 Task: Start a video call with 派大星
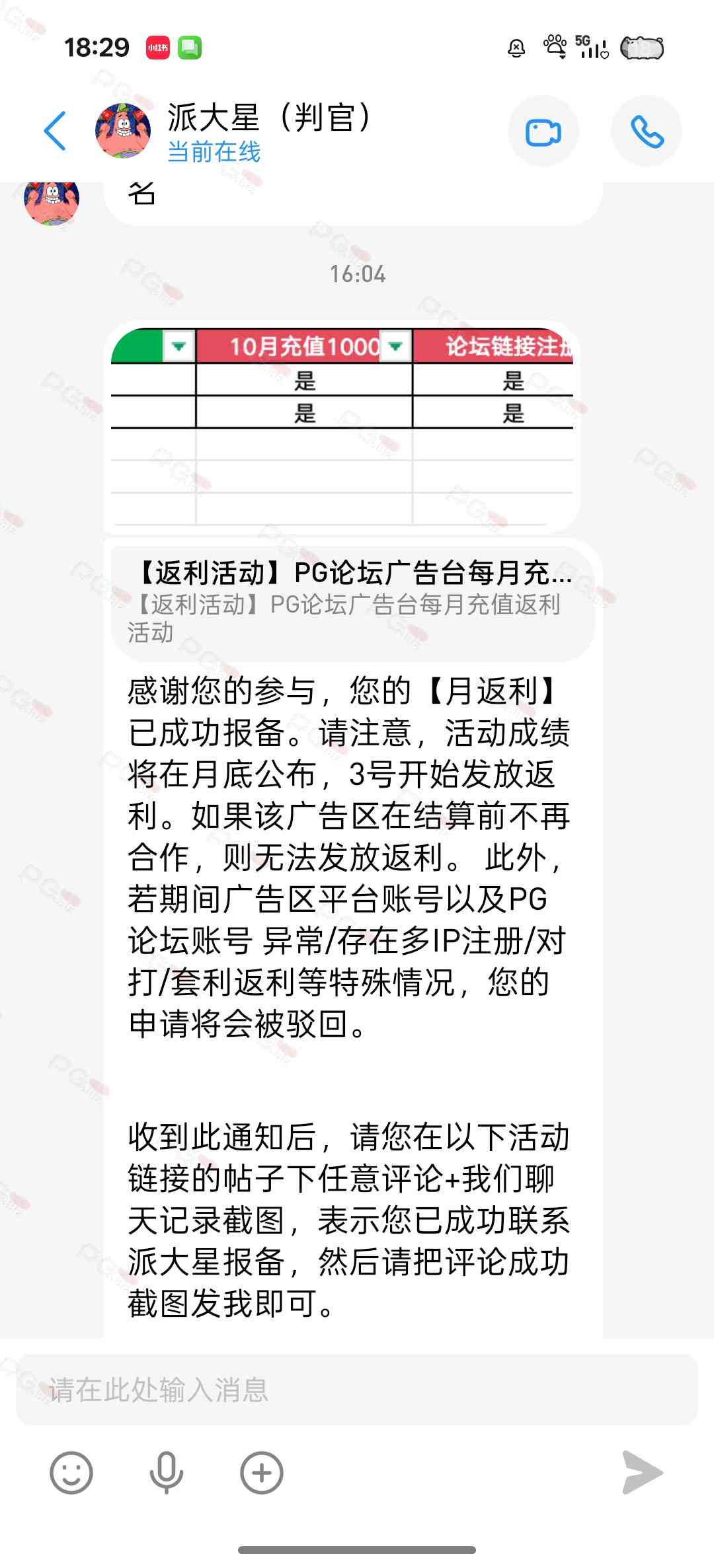click(x=543, y=131)
